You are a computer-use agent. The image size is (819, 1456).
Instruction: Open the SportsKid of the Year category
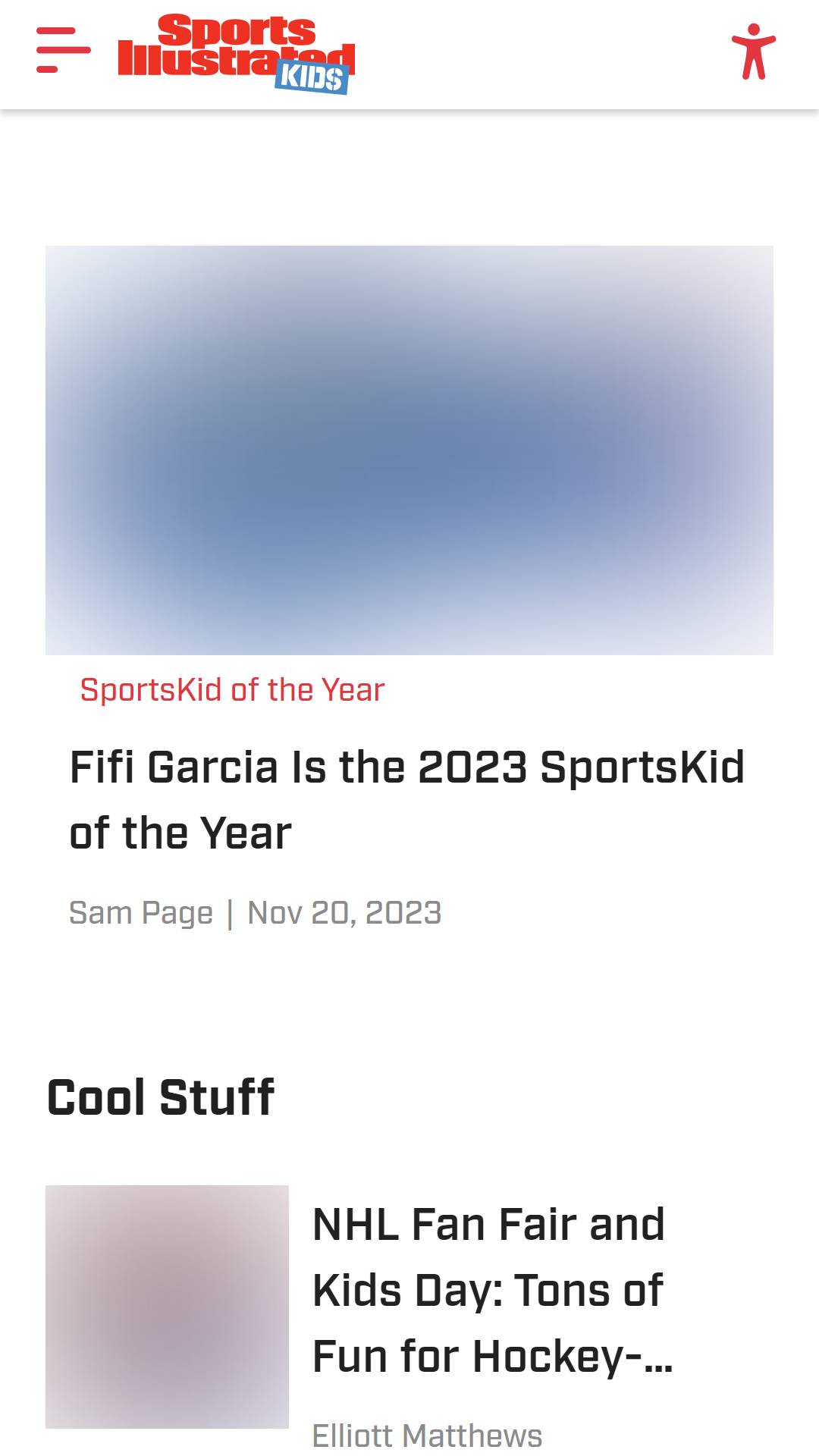(232, 690)
